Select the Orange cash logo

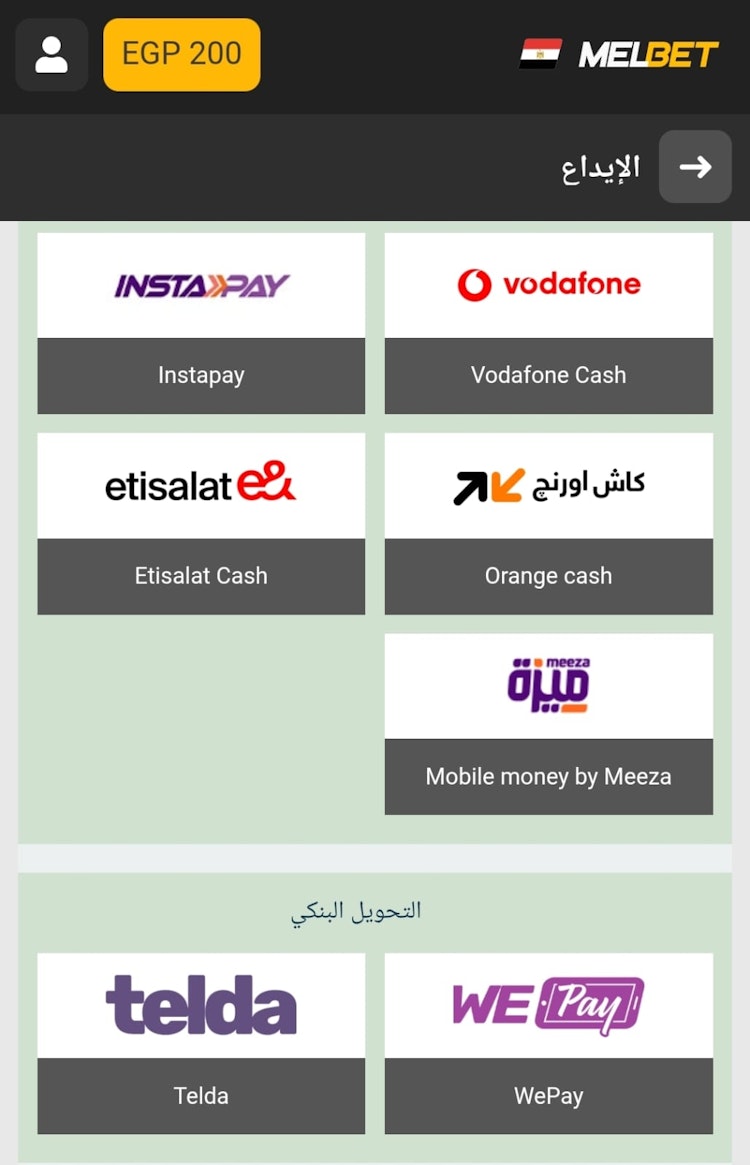pos(548,484)
